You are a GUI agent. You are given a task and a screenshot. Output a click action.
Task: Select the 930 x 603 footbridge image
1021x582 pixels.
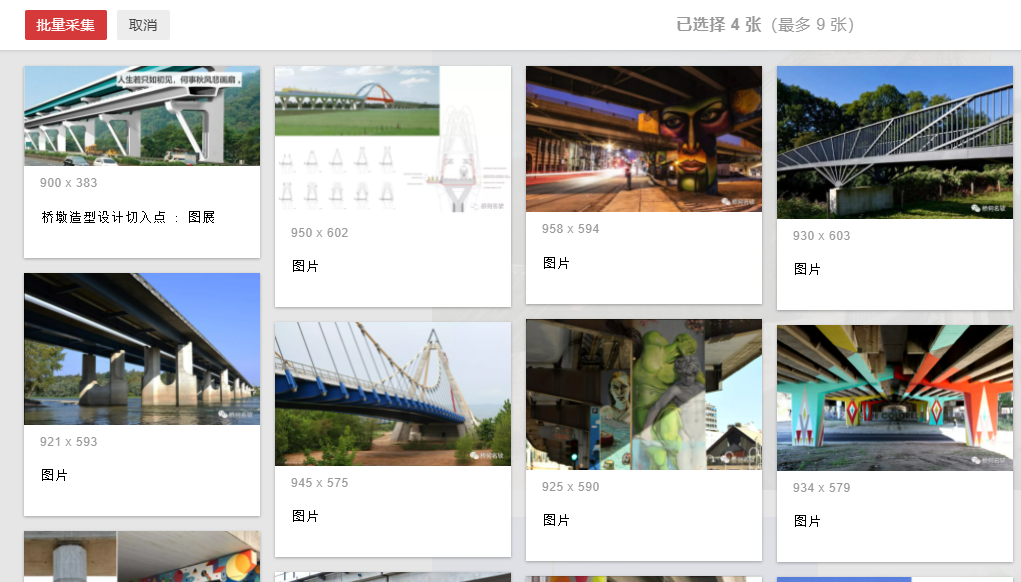click(x=894, y=142)
